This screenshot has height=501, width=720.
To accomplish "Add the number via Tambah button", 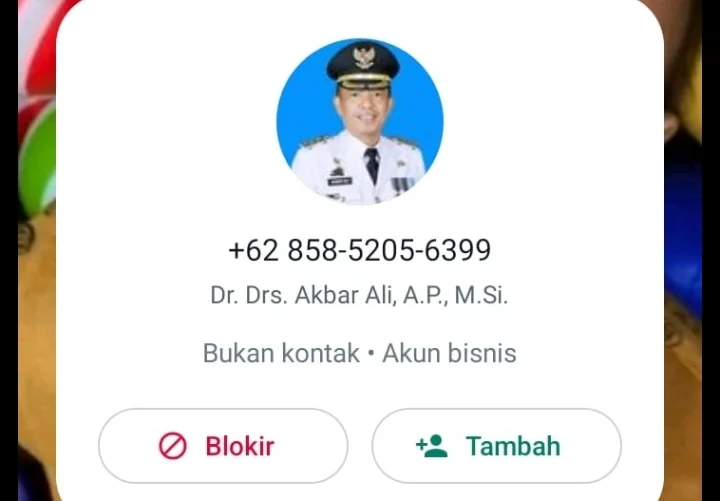I will (497, 446).
